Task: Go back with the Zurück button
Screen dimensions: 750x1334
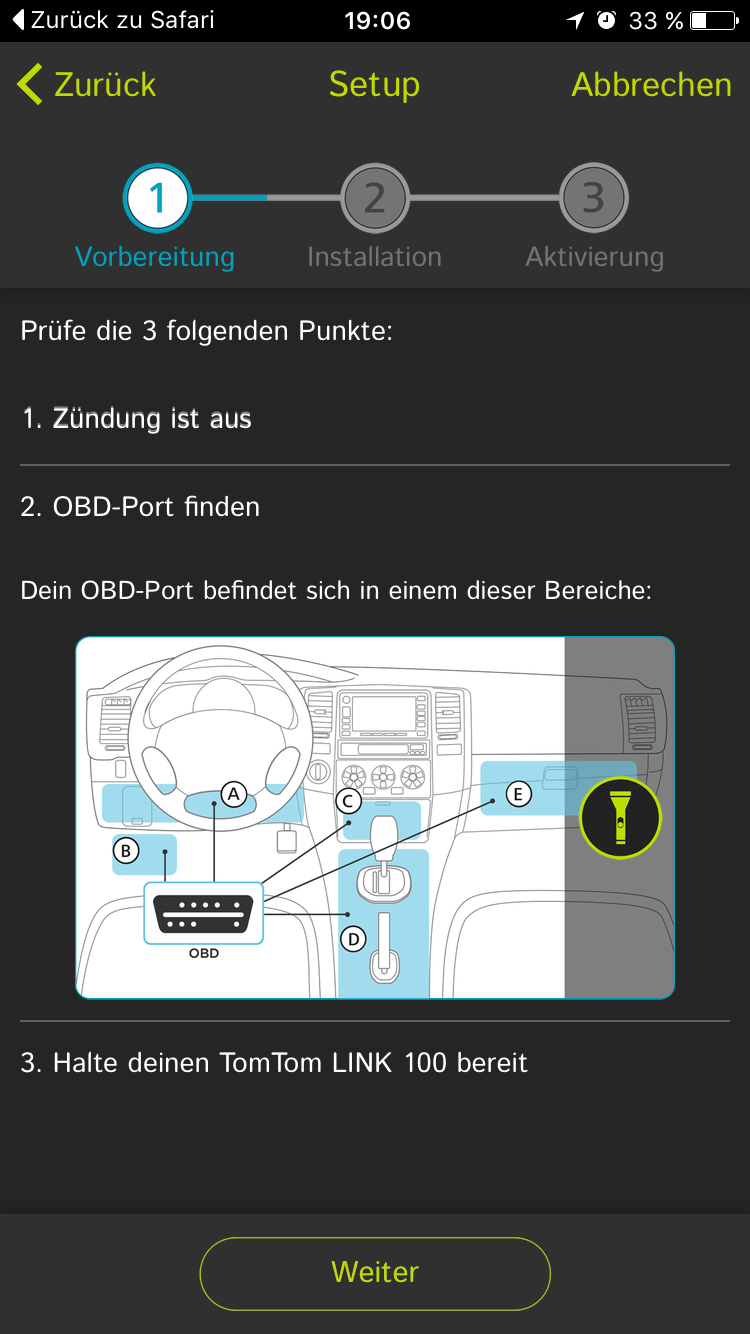Action: 87,85
